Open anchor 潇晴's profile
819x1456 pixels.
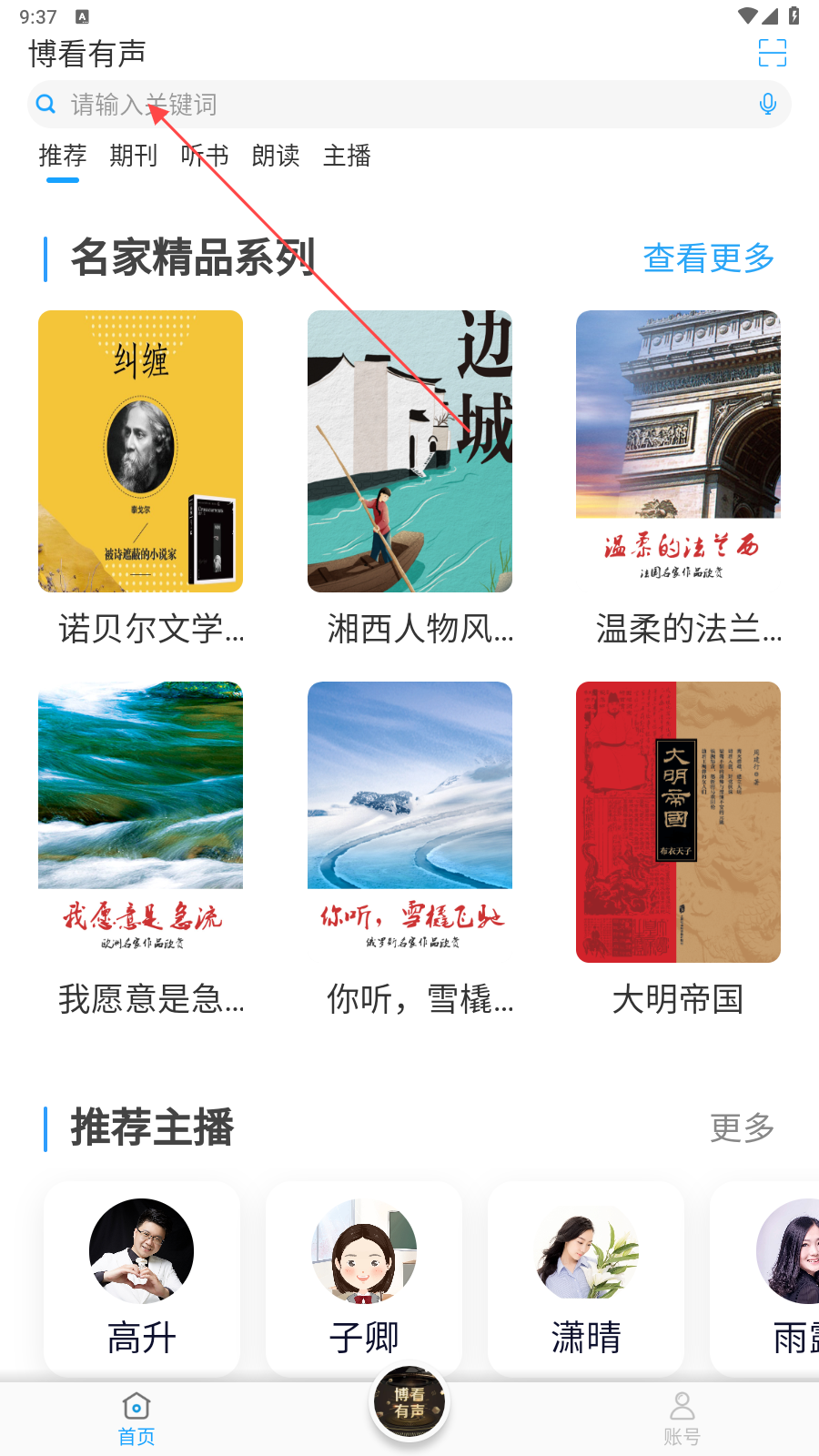[586, 1279]
